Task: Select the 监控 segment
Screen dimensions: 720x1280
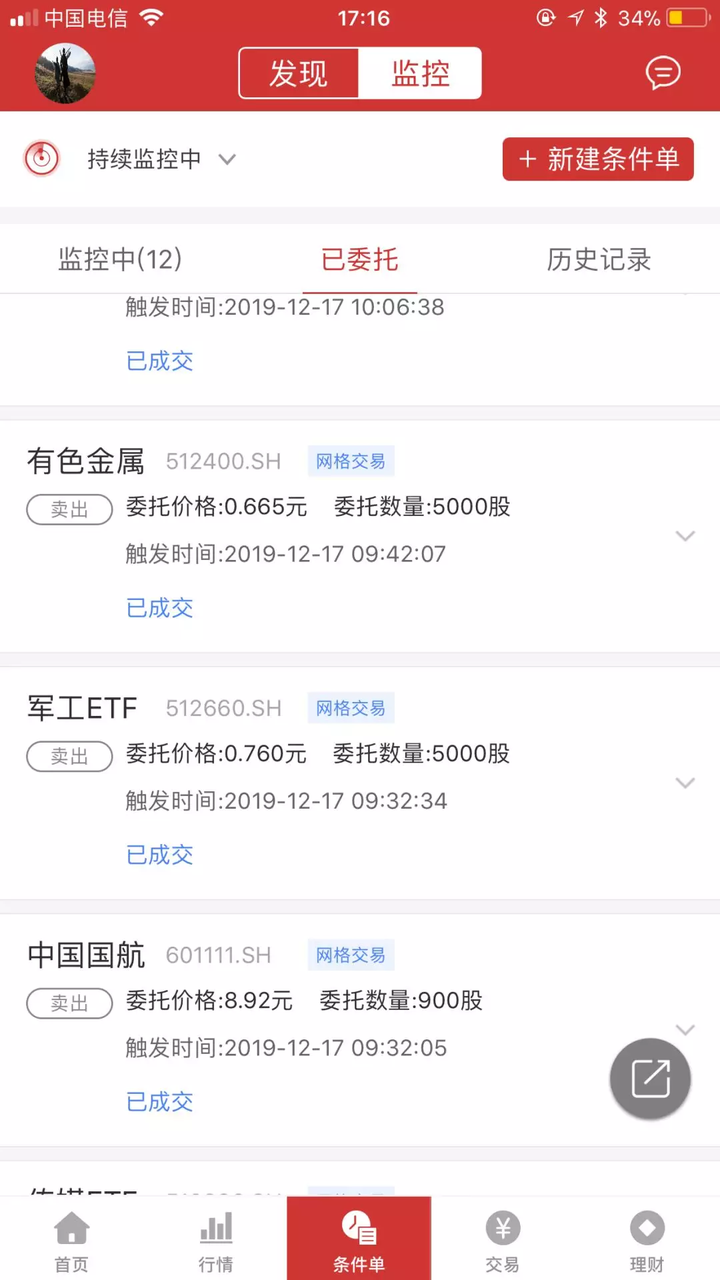Action: coord(420,73)
